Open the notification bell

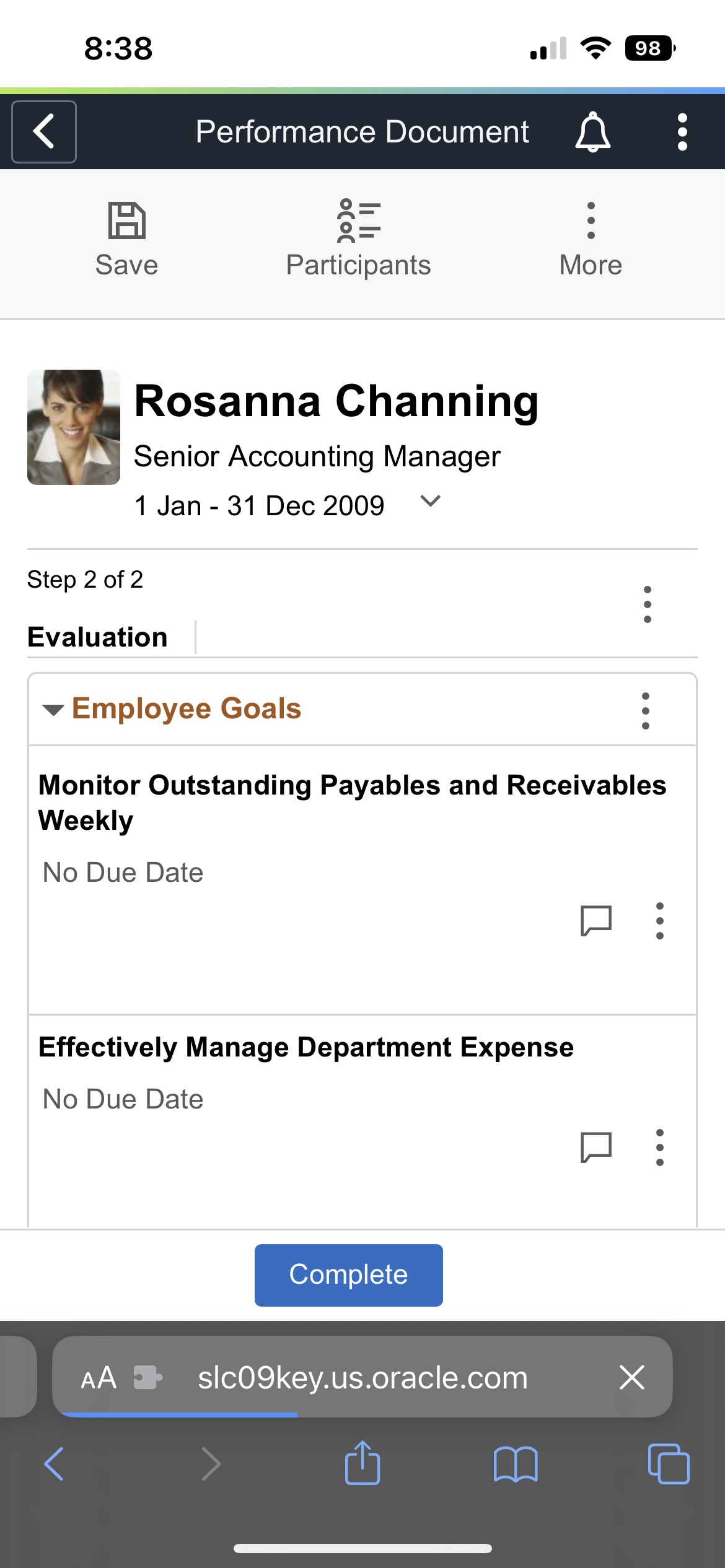pos(592,131)
